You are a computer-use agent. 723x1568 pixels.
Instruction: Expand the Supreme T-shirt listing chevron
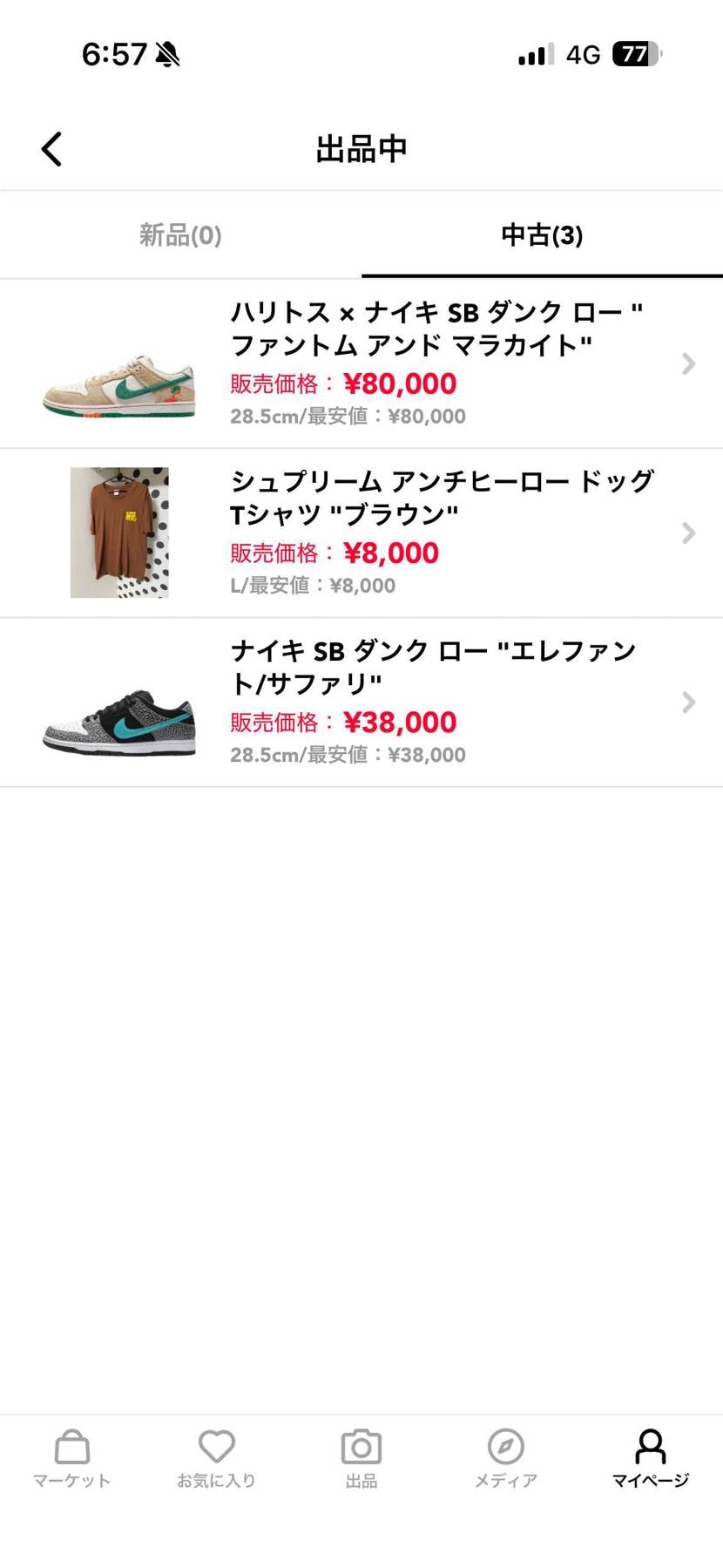(689, 533)
